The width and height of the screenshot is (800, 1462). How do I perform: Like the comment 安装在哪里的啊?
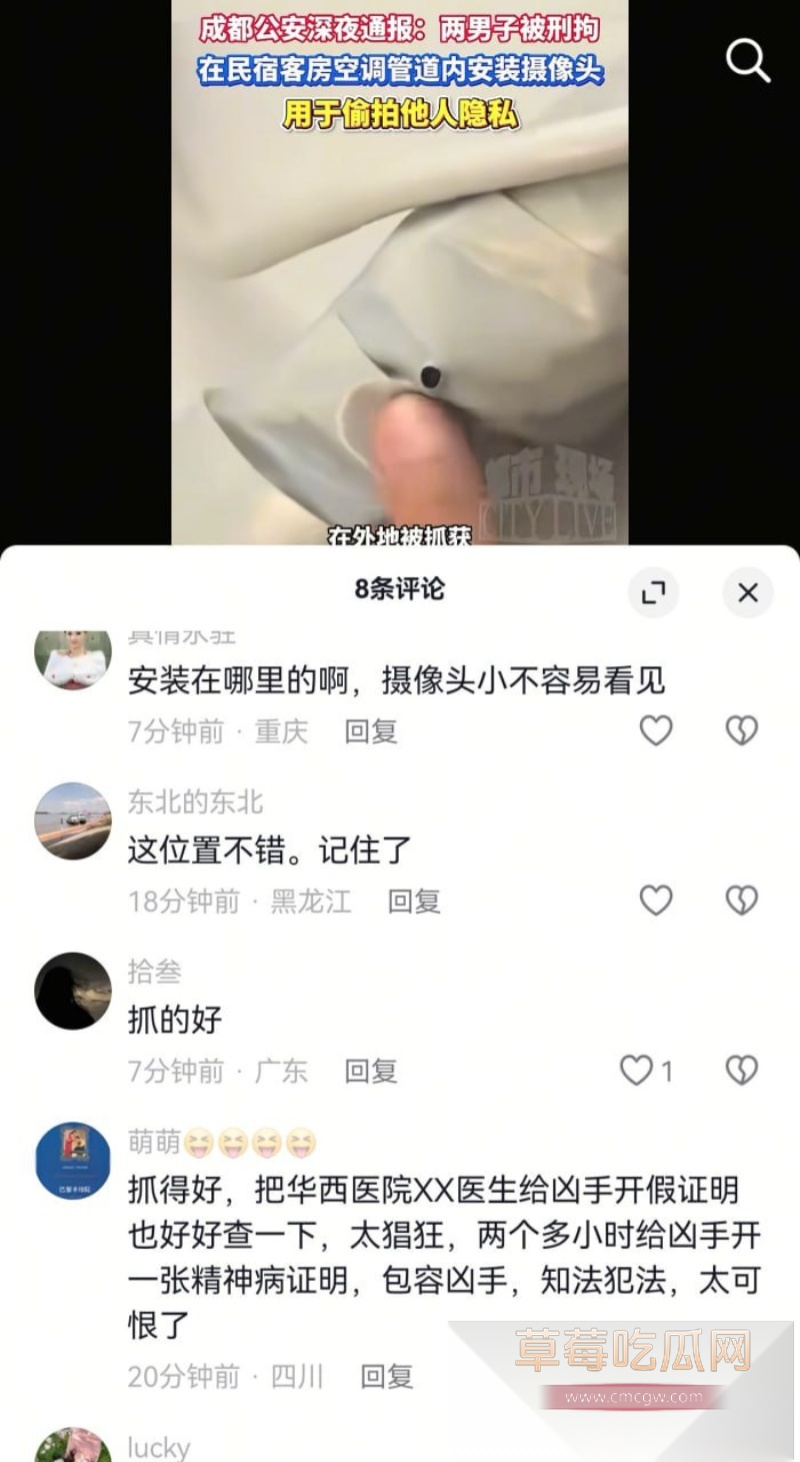pyautogui.click(x=656, y=731)
